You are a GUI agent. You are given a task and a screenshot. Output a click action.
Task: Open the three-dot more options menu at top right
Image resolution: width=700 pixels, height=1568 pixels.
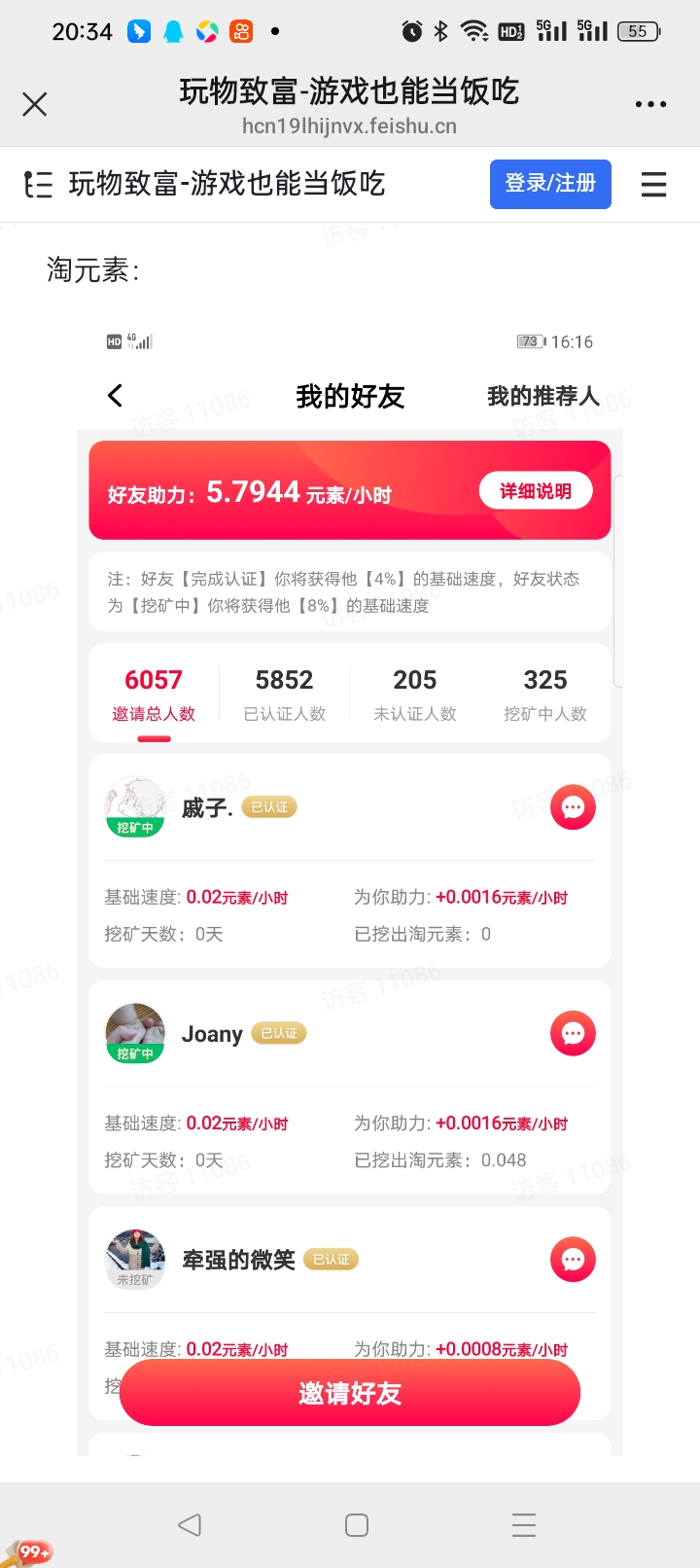pos(649,103)
